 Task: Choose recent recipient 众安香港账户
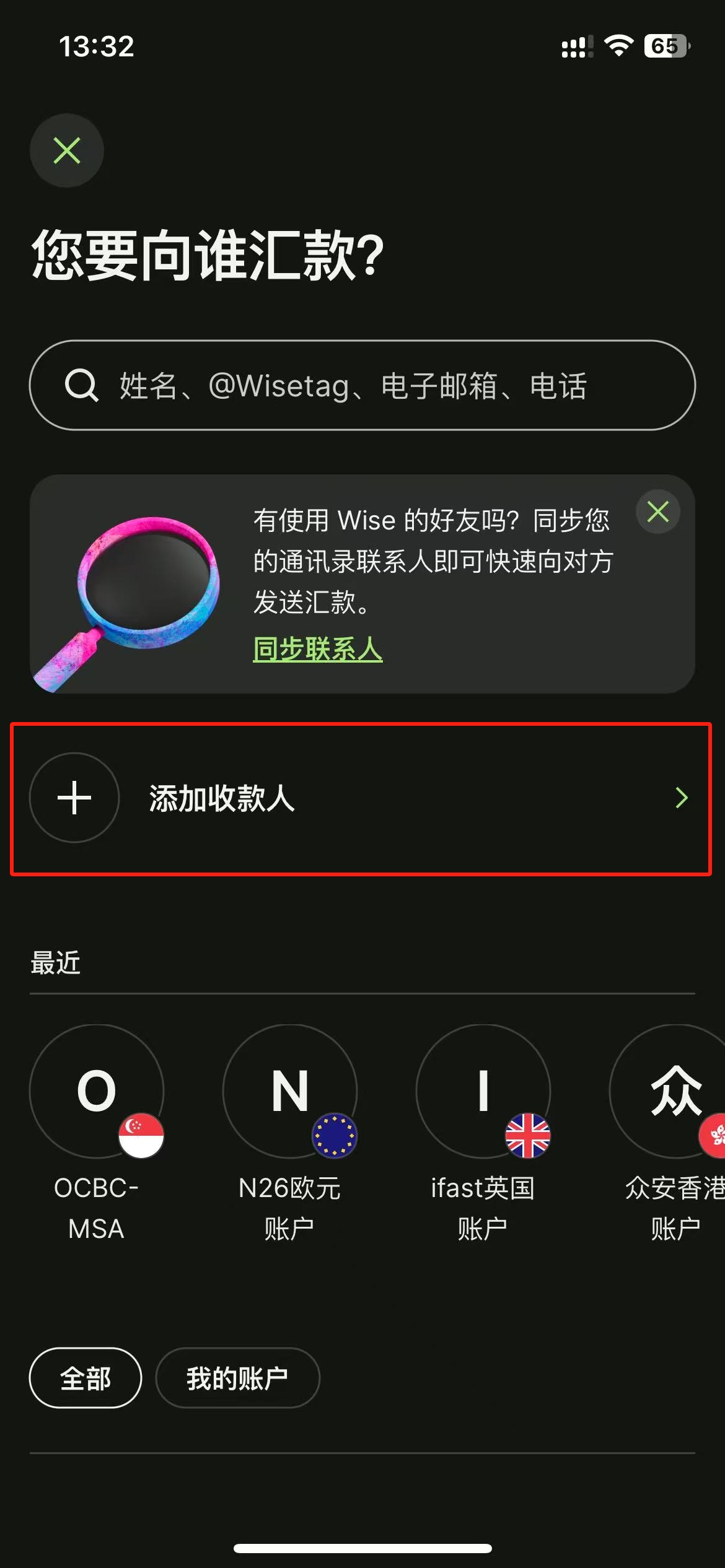674,1091
